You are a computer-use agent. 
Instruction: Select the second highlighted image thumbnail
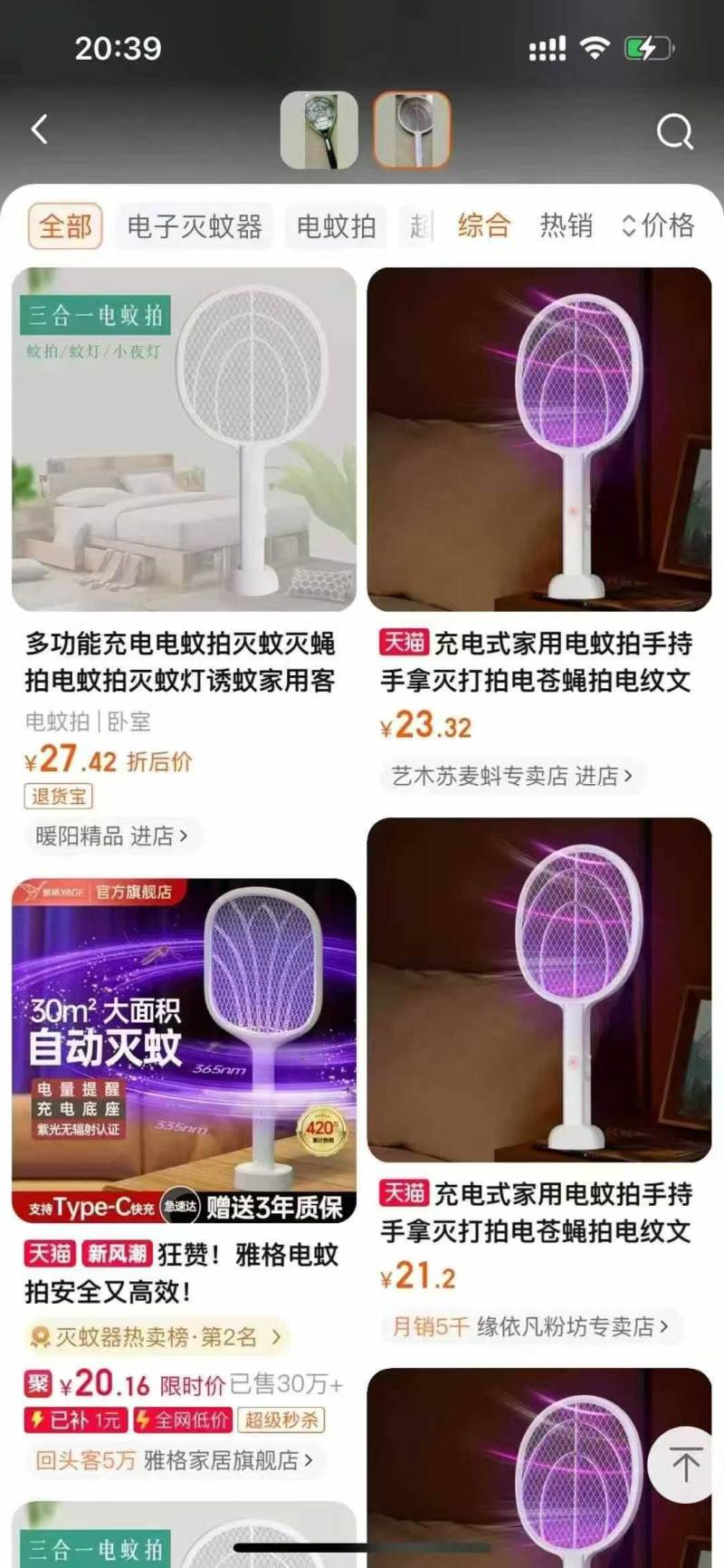click(412, 129)
